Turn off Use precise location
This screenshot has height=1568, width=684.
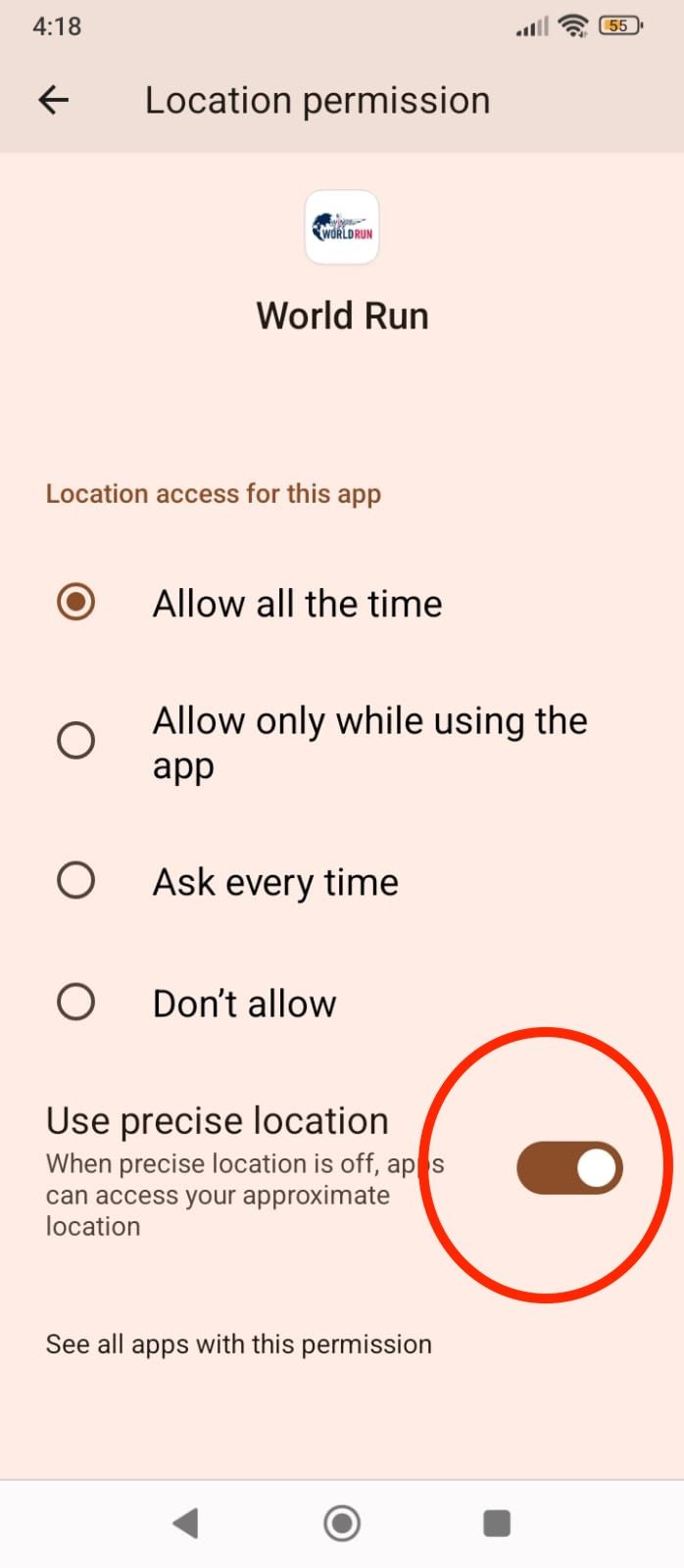click(569, 1168)
